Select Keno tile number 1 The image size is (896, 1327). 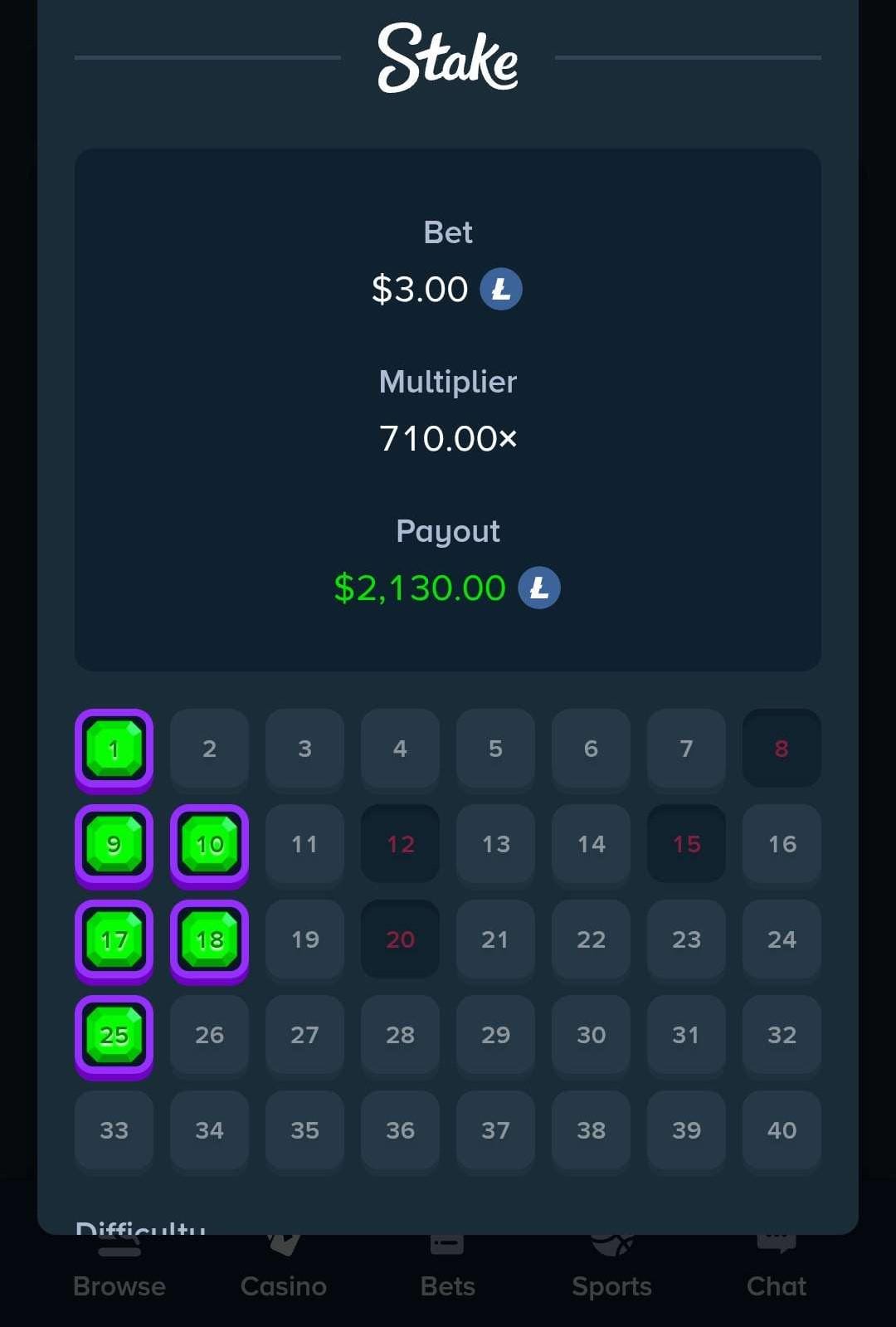tap(114, 749)
